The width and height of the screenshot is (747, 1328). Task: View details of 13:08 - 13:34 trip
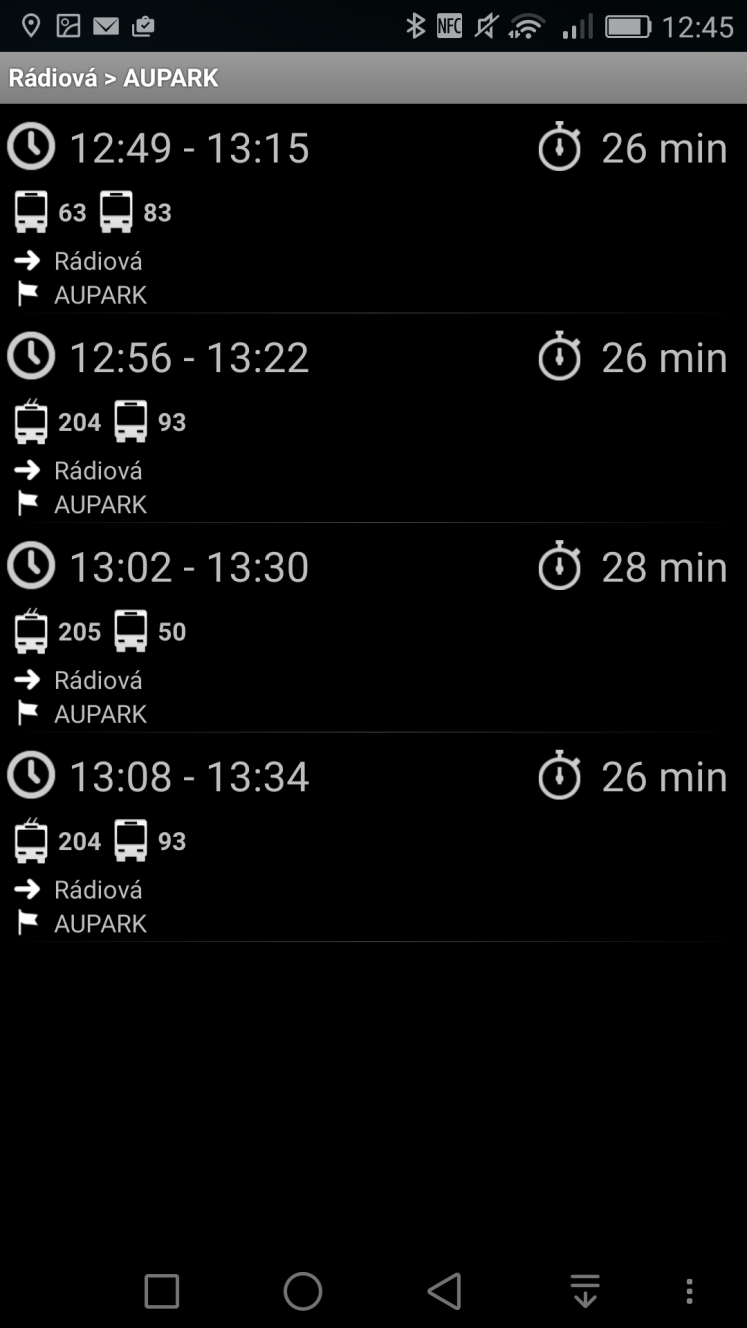tap(373, 837)
